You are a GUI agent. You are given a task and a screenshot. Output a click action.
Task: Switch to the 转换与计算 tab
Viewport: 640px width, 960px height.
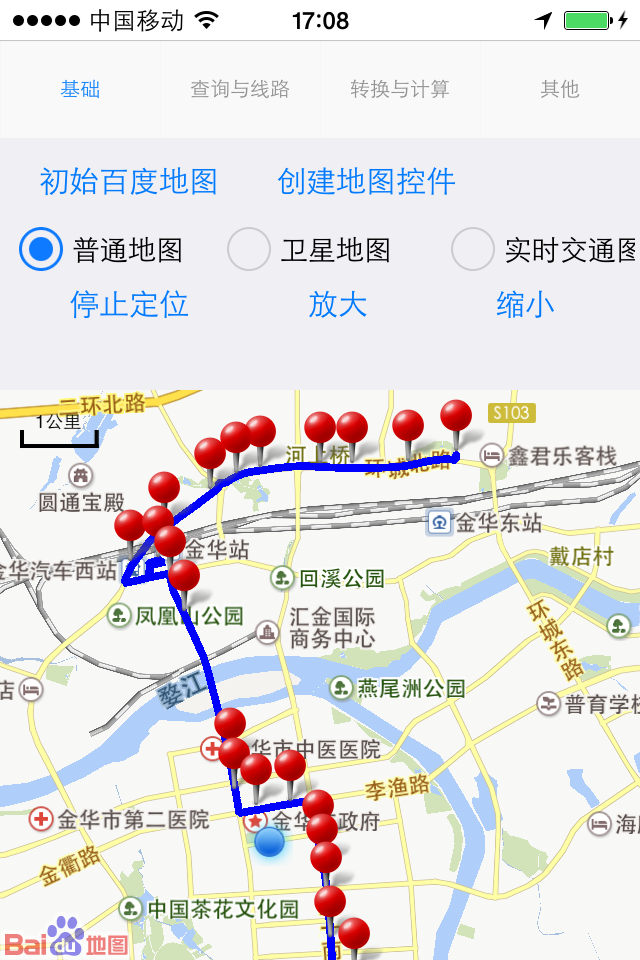400,89
